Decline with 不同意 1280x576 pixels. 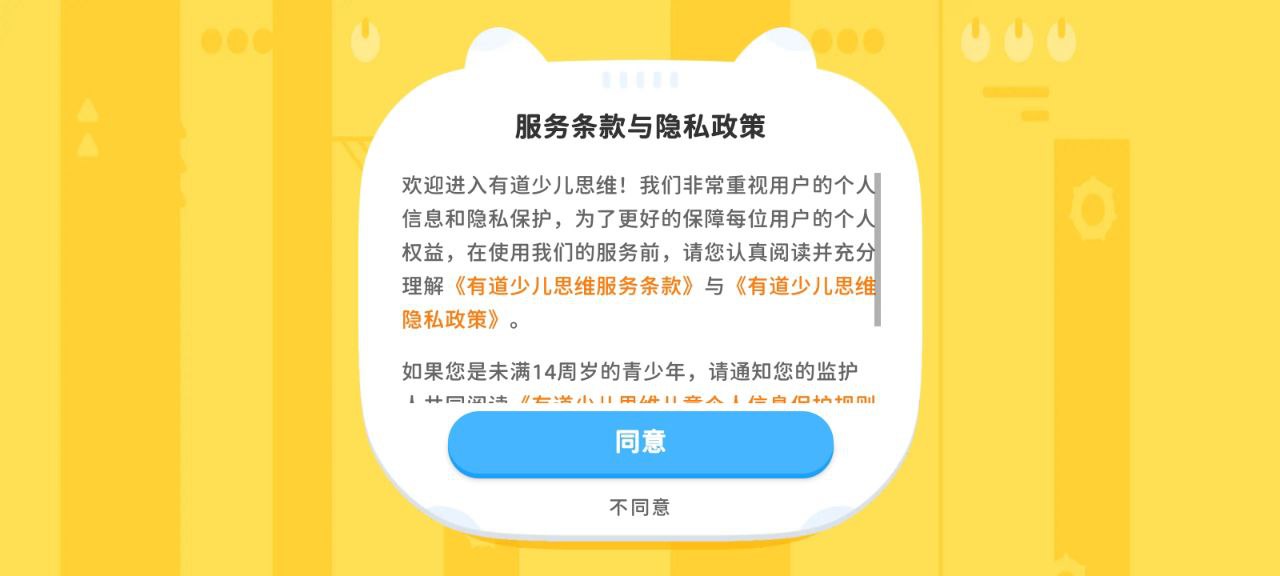[x=640, y=507]
